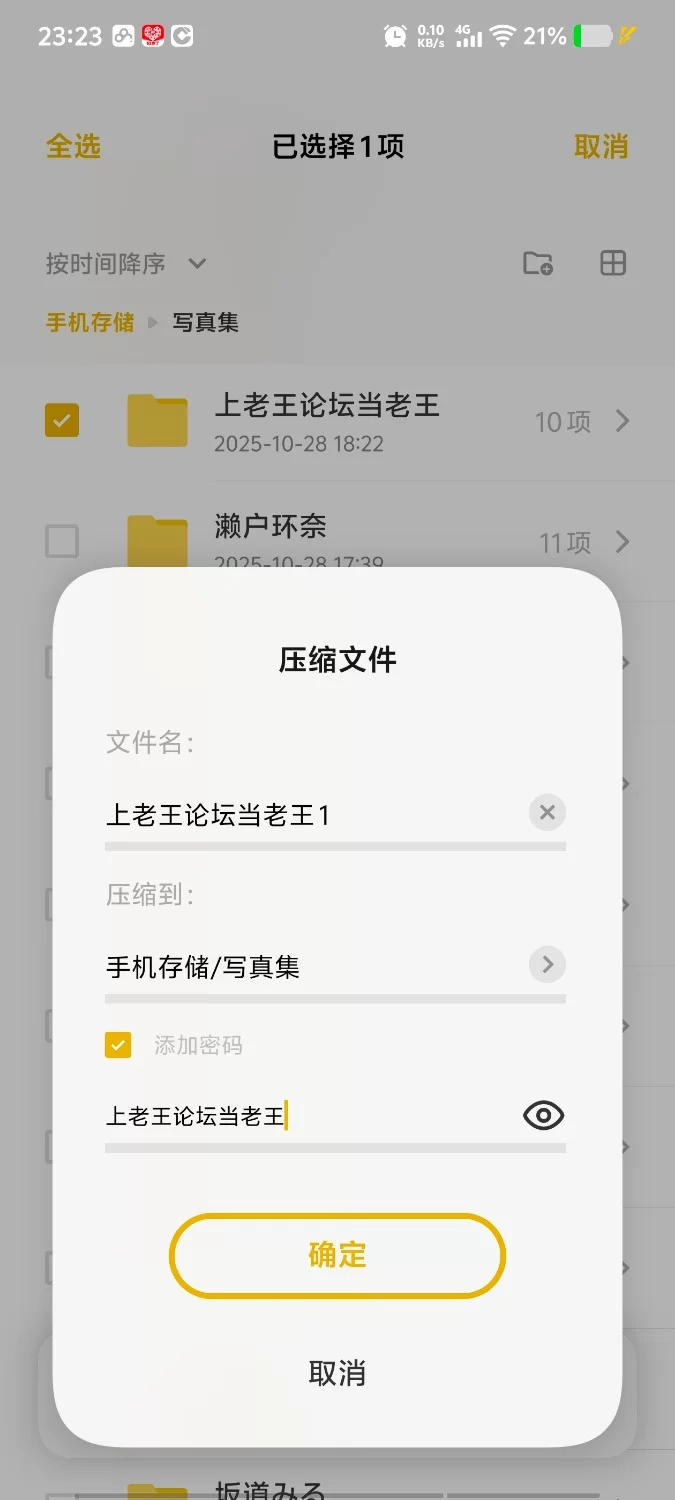Clear the file name field text

click(547, 813)
